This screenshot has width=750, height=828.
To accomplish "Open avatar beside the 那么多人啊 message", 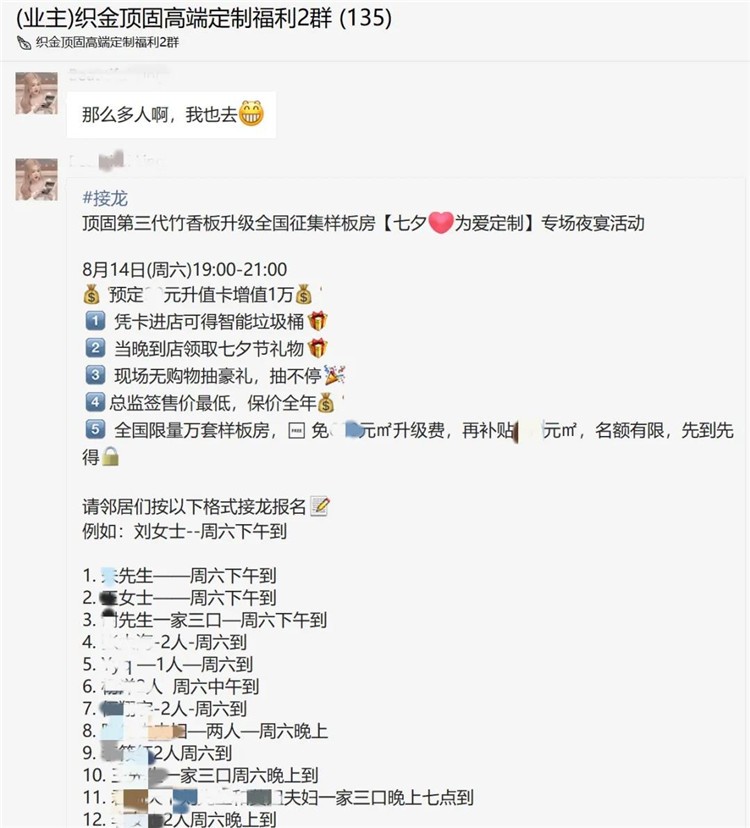I will coord(36,93).
